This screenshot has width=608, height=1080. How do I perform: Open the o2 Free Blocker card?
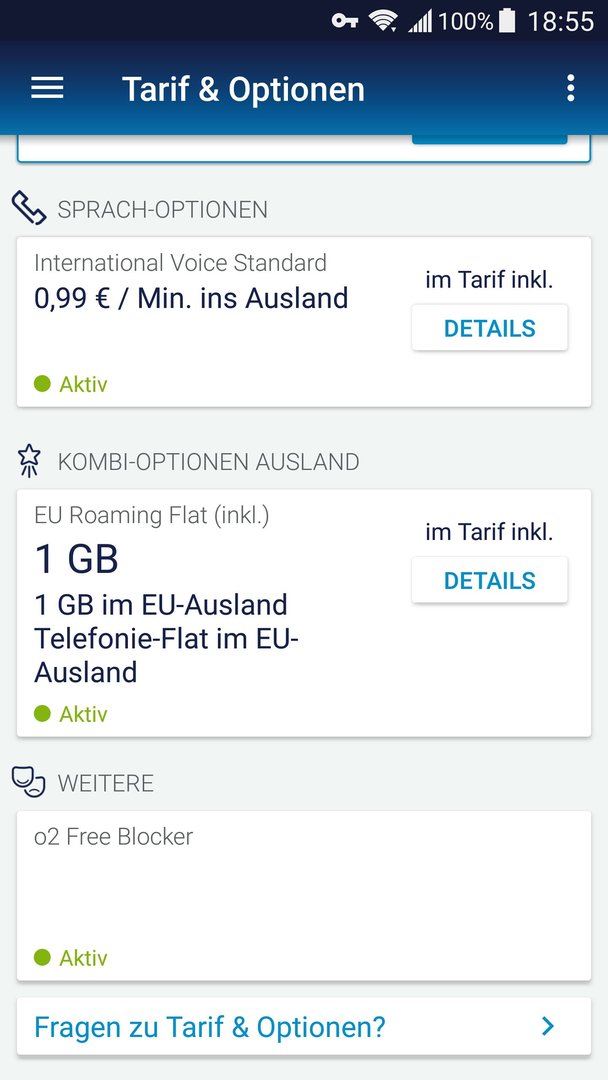[x=304, y=895]
